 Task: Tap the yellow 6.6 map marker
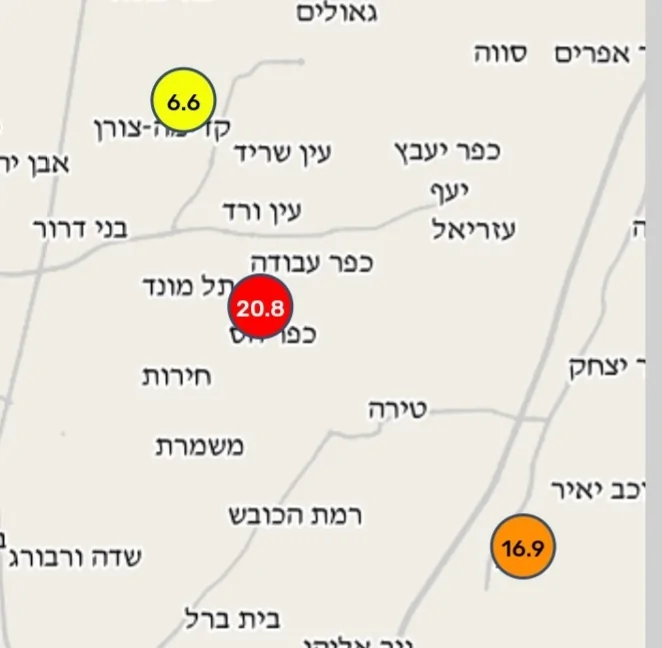click(184, 101)
